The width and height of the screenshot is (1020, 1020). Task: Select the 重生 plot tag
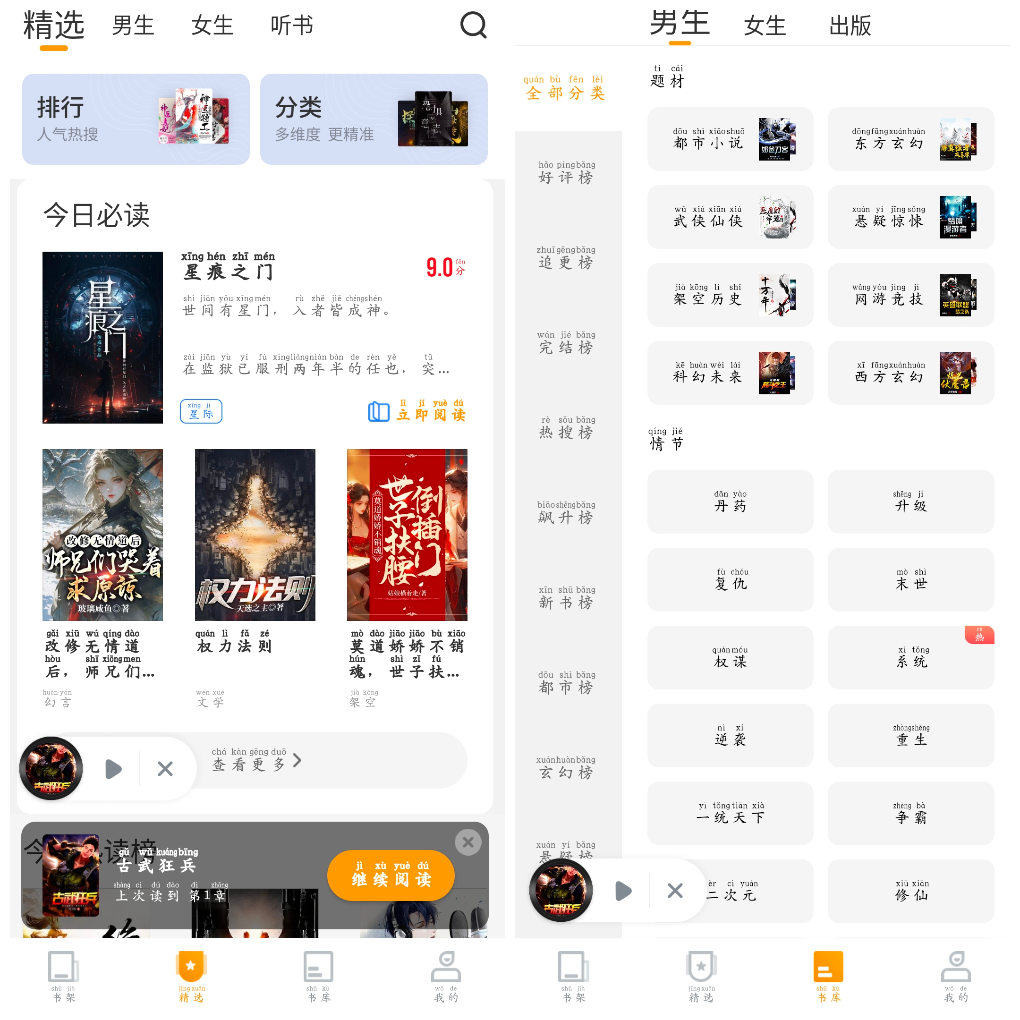[x=910, y=736]
